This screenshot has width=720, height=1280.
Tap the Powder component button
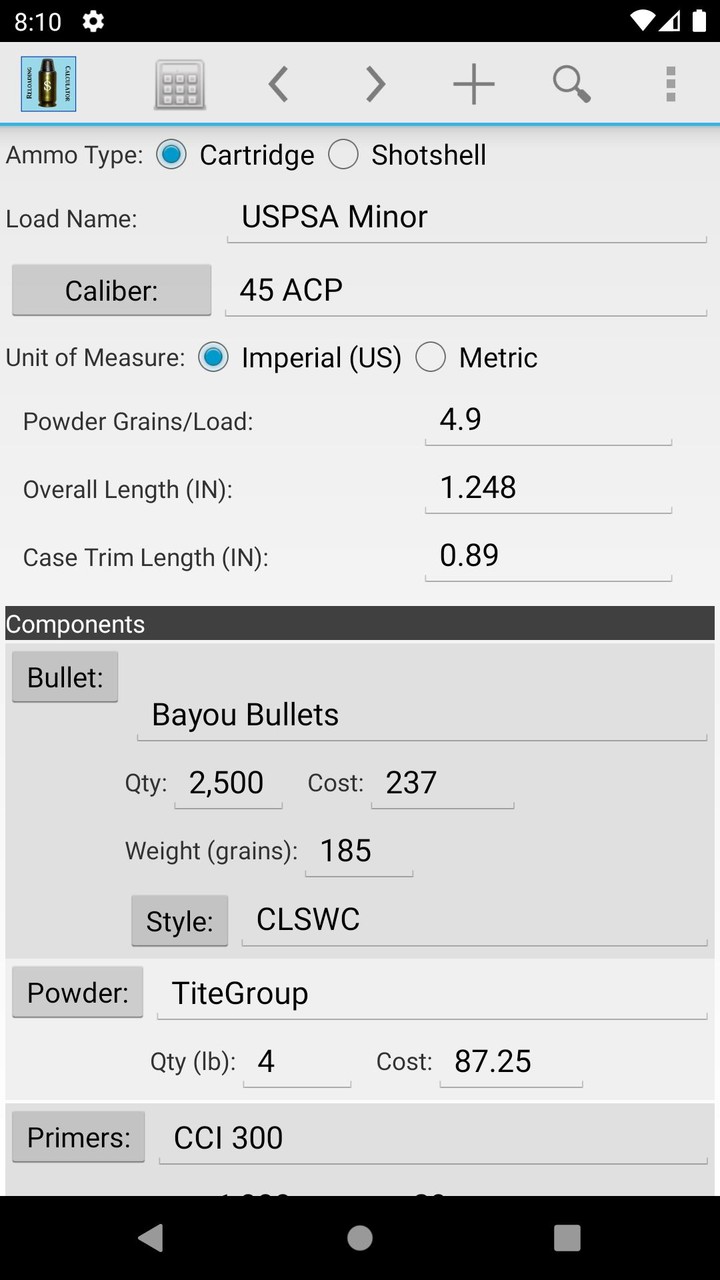(77, 992)
